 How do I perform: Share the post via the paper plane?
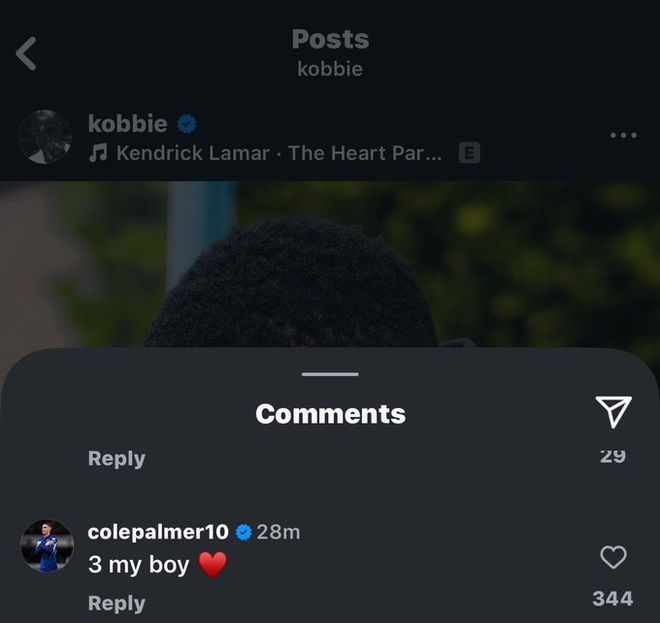click(x=613, y=411)
